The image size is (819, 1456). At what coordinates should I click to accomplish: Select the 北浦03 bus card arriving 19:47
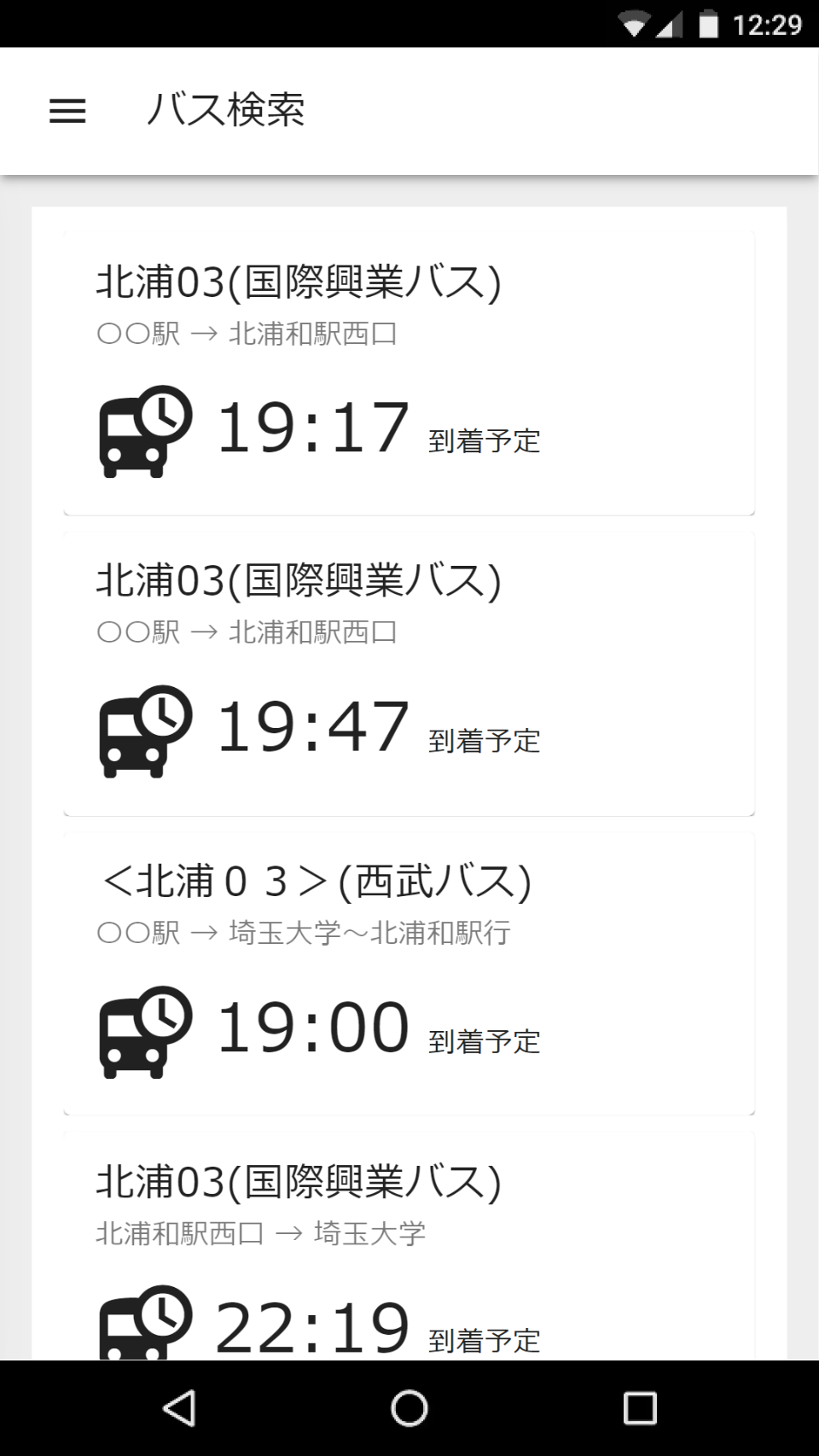[409, 673]
